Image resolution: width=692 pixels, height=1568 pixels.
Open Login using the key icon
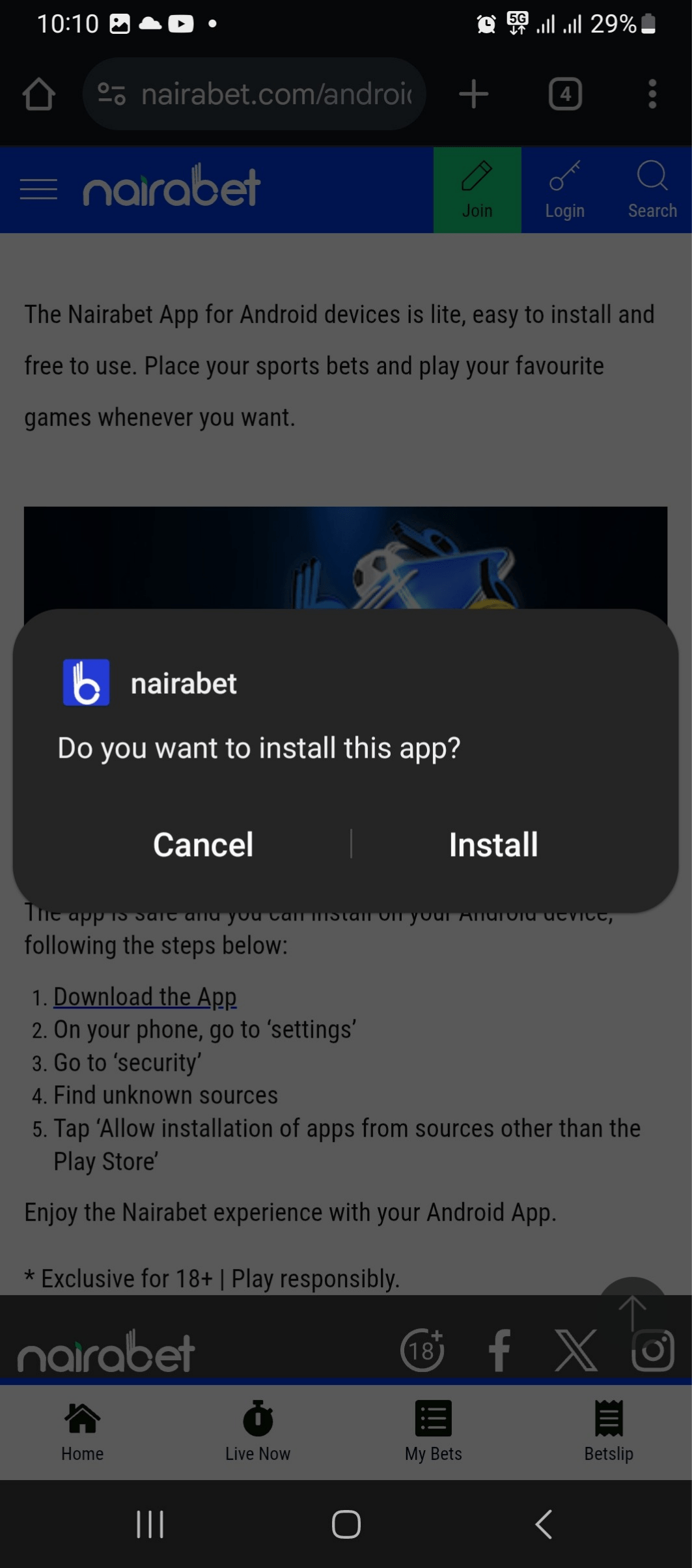564,177
